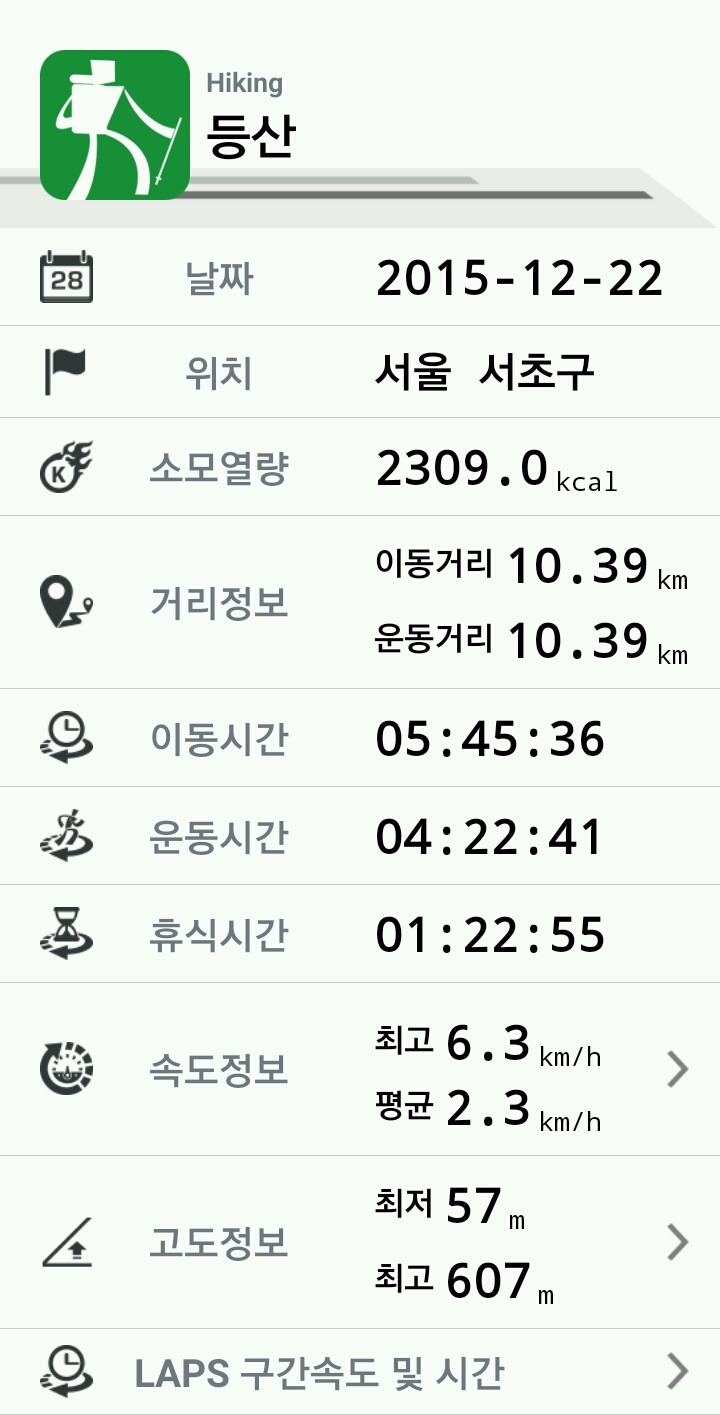
Task: Open 속도정보 speed details
Action: click(677, 1070)
